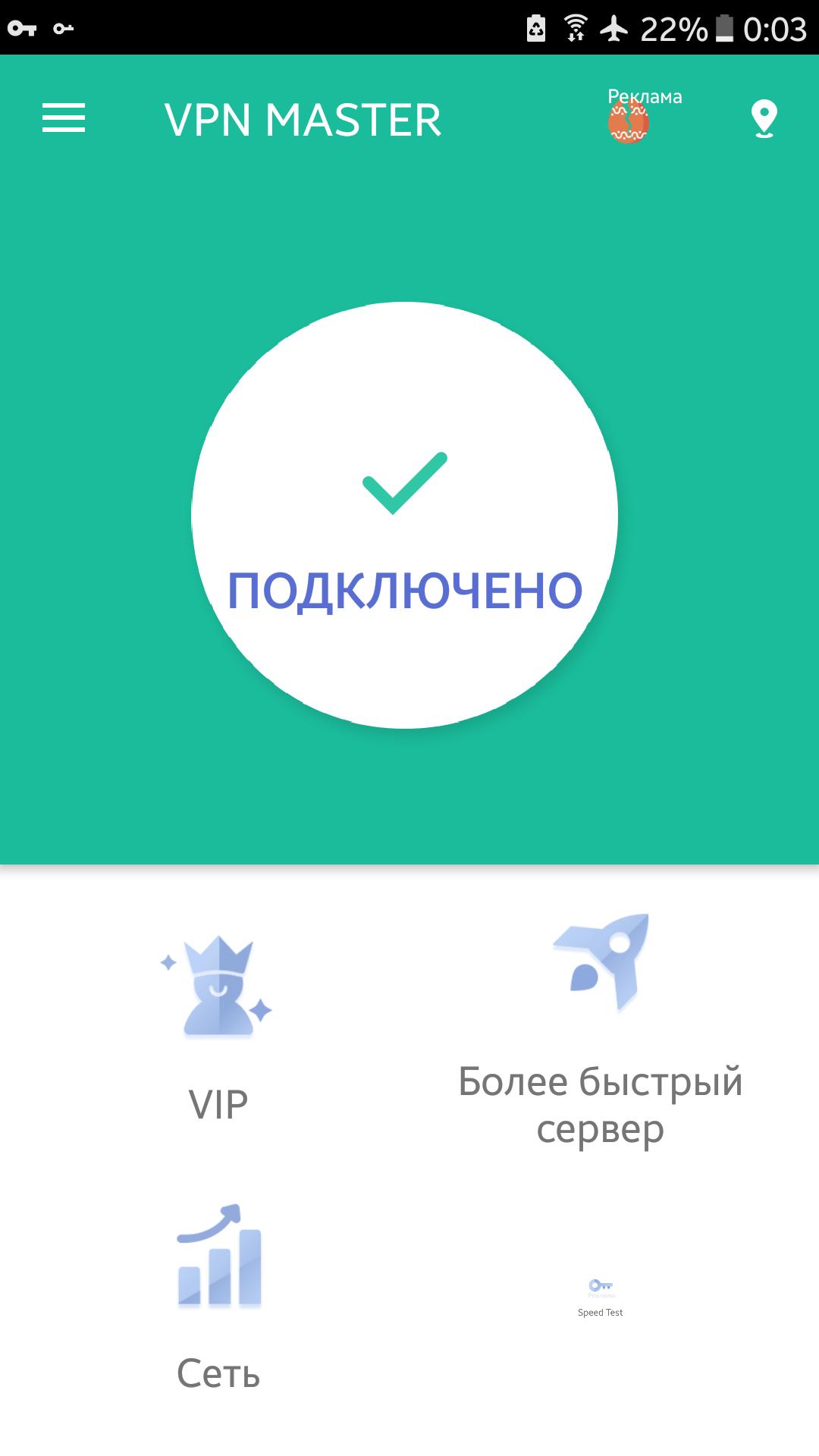Open the hamburger drawer menu
Screen dimensions: 819x1456
click(64, 118)
